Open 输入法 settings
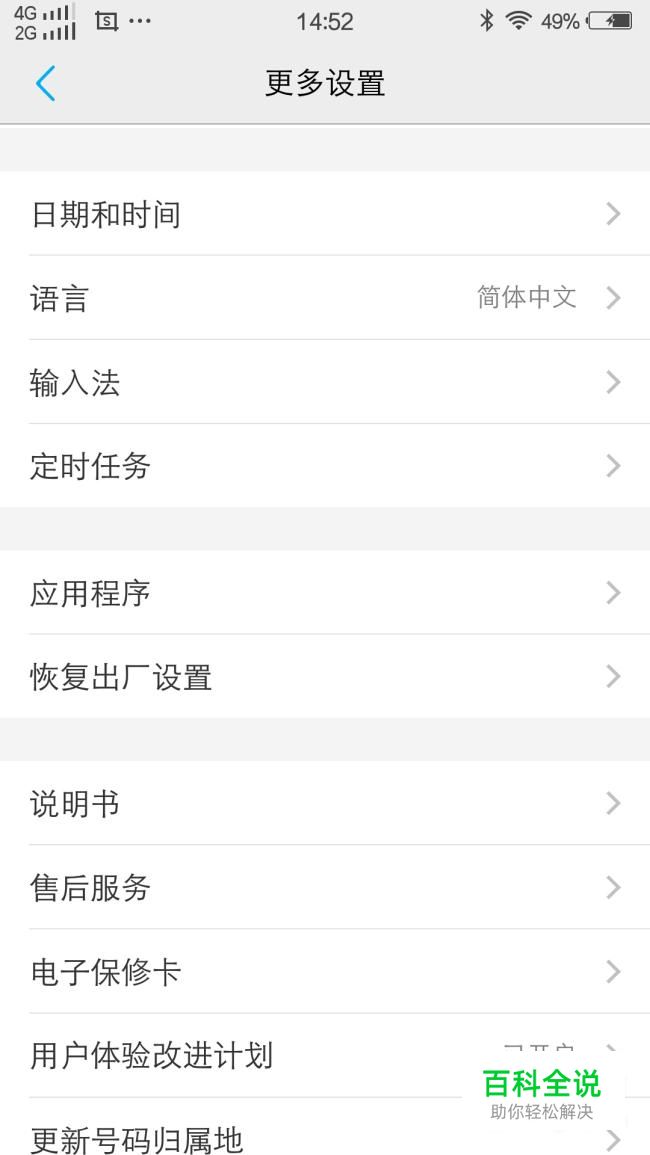This screenshot has width=650, height=1155. point(325,382)
